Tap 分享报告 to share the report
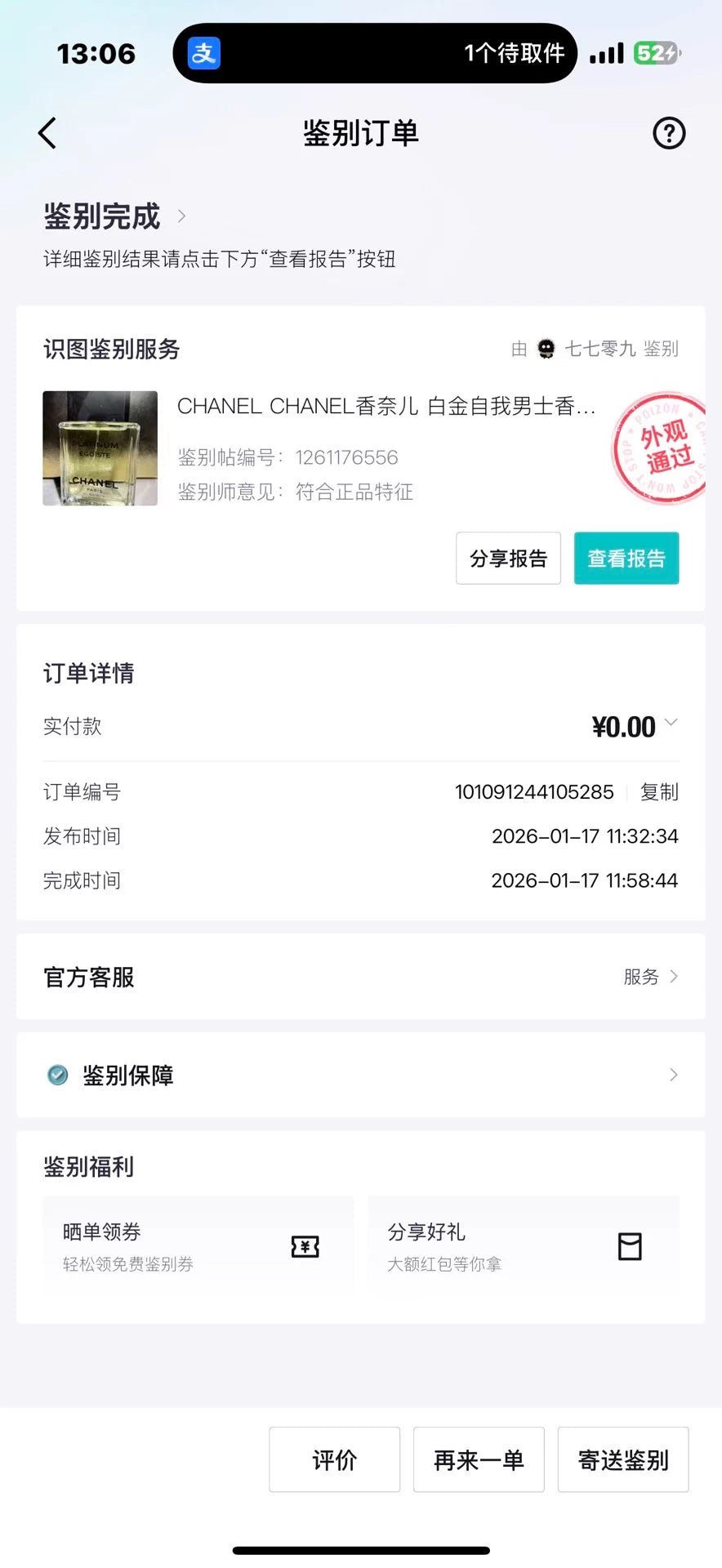The width and height of the screenshot is (722, 1568). click(x=508, y=559)
